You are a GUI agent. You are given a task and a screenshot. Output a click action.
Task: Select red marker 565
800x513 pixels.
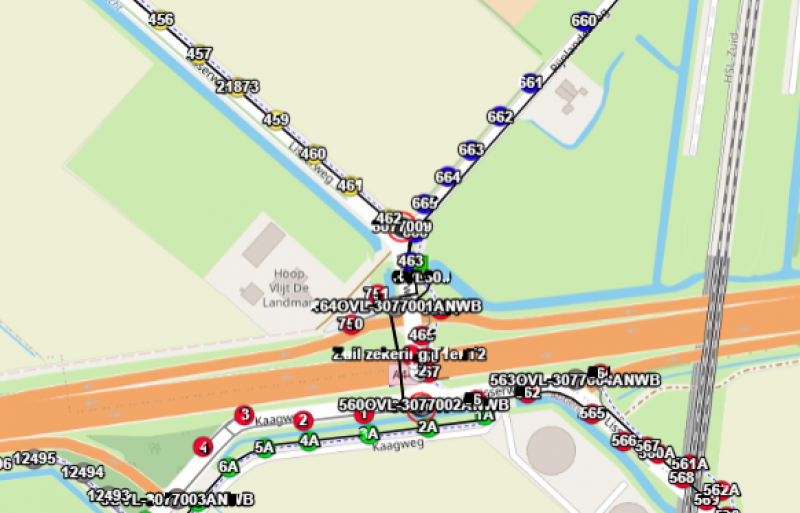click(x=592, y=414)
